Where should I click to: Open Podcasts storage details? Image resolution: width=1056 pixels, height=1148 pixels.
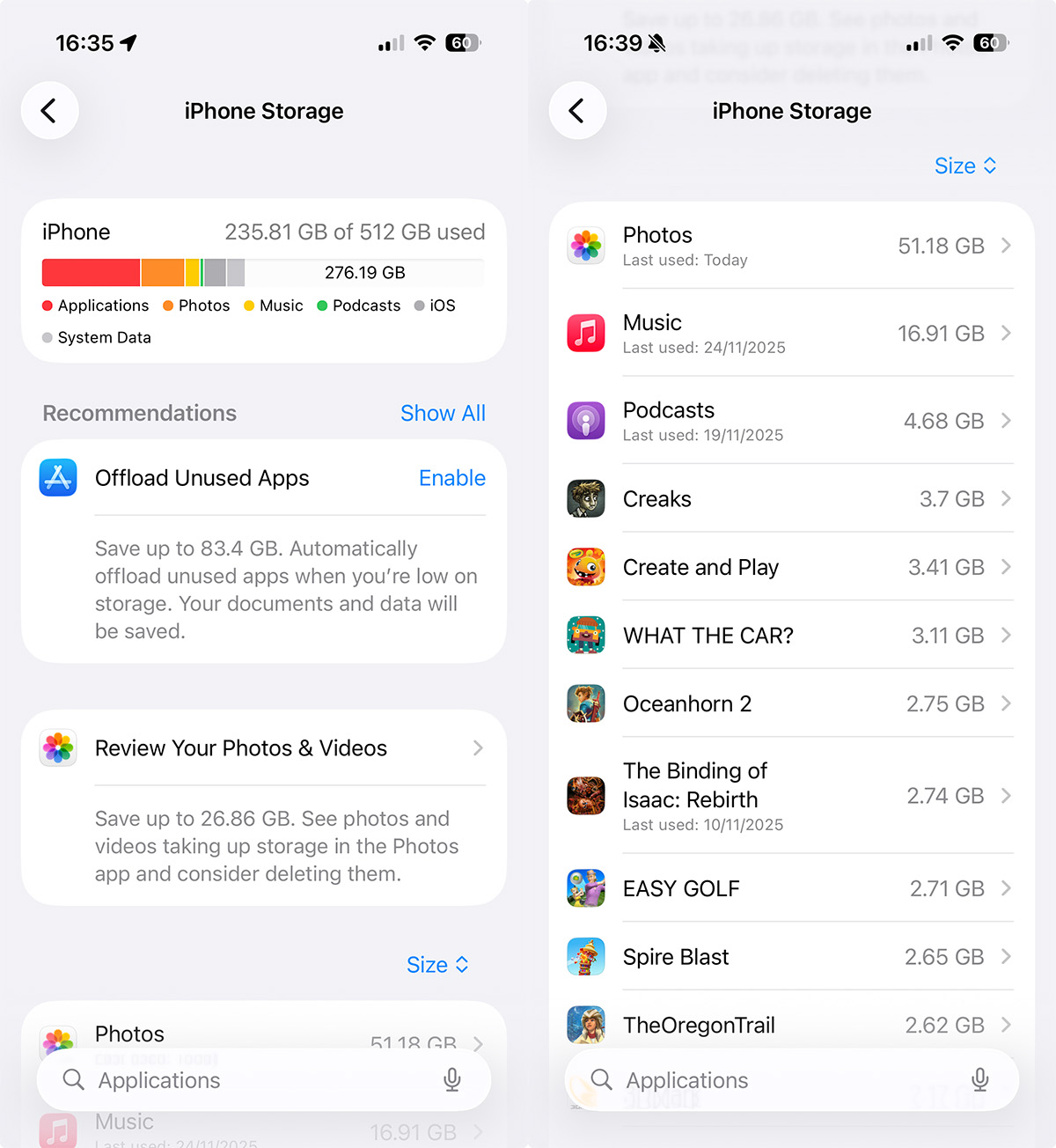coord(790,421)
